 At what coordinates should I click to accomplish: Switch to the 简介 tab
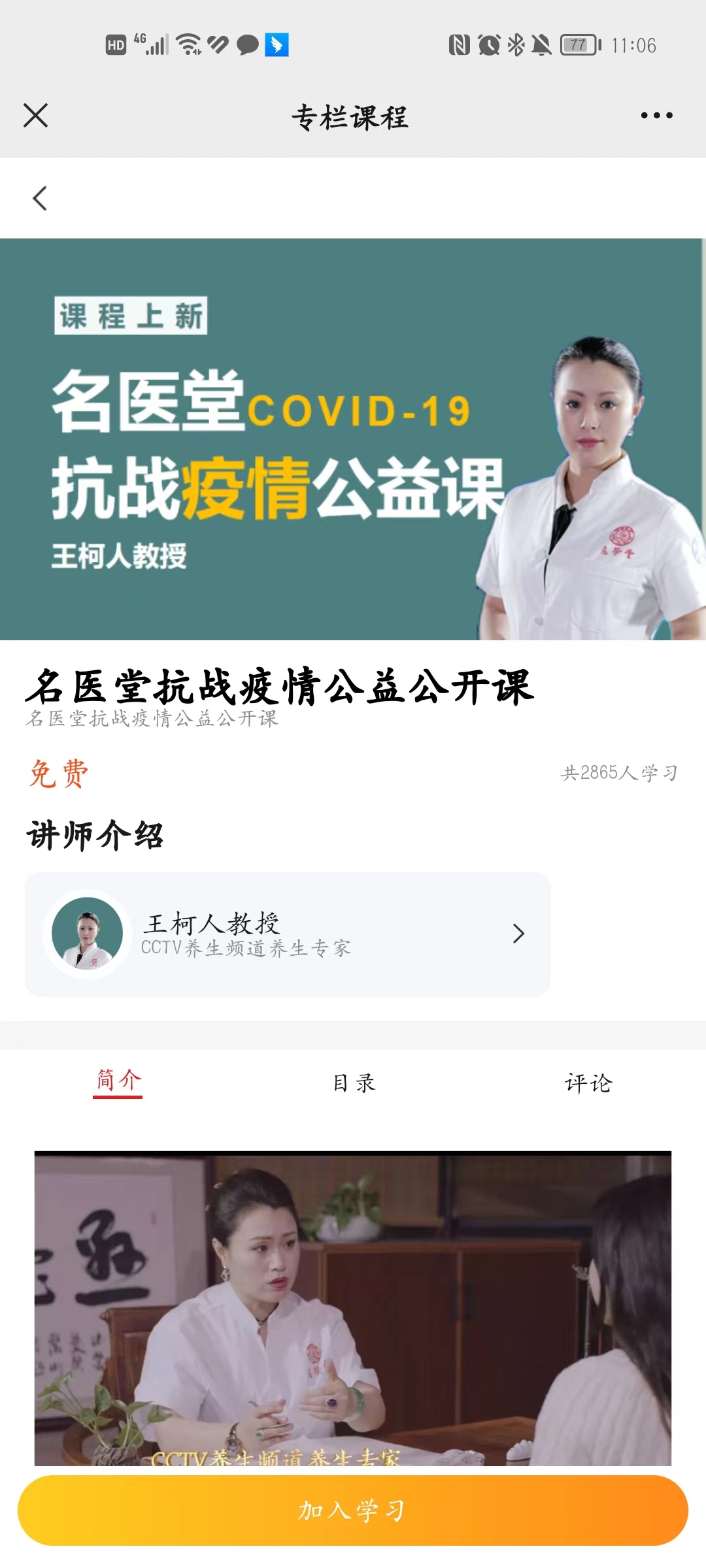(x=118, y=1081)
